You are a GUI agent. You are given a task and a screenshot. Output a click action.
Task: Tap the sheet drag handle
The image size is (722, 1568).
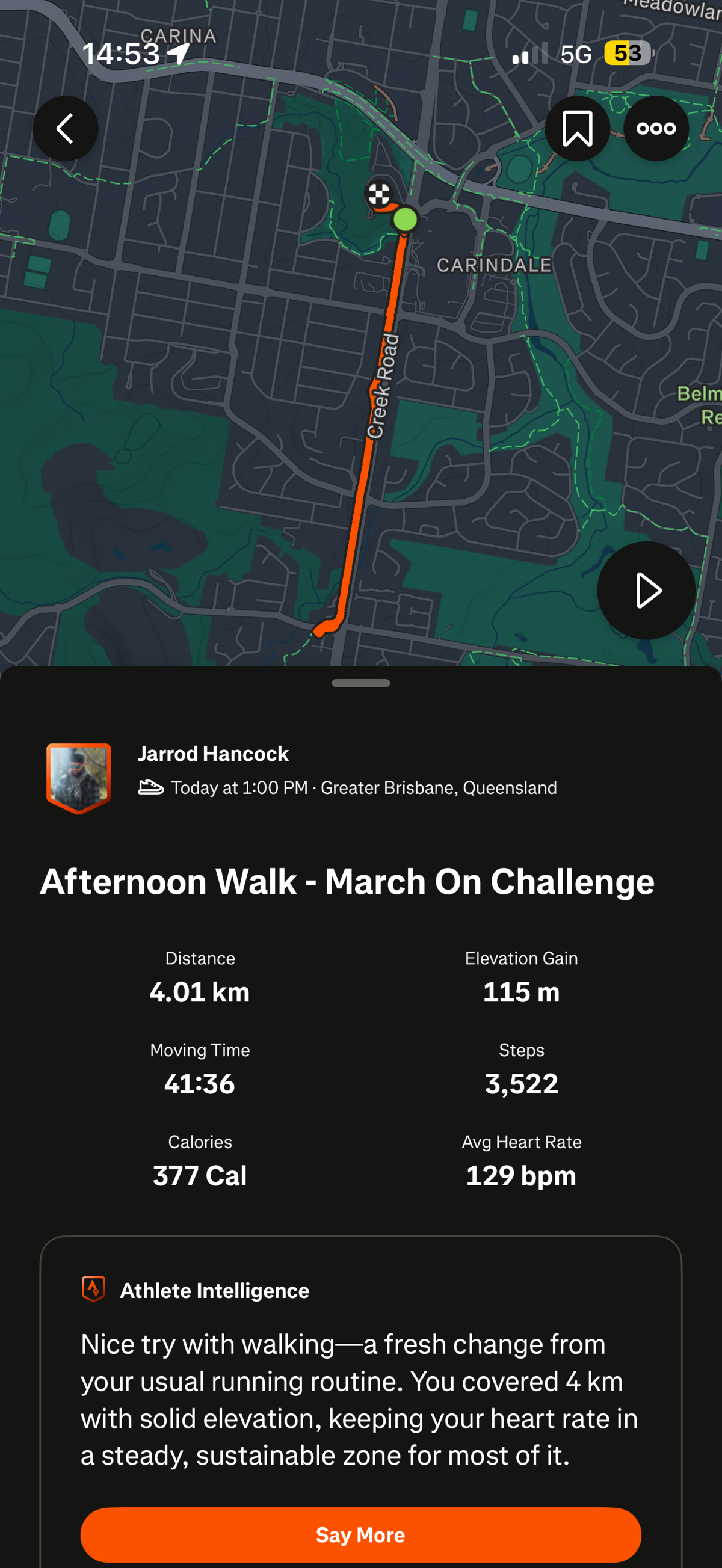[360, 683]
